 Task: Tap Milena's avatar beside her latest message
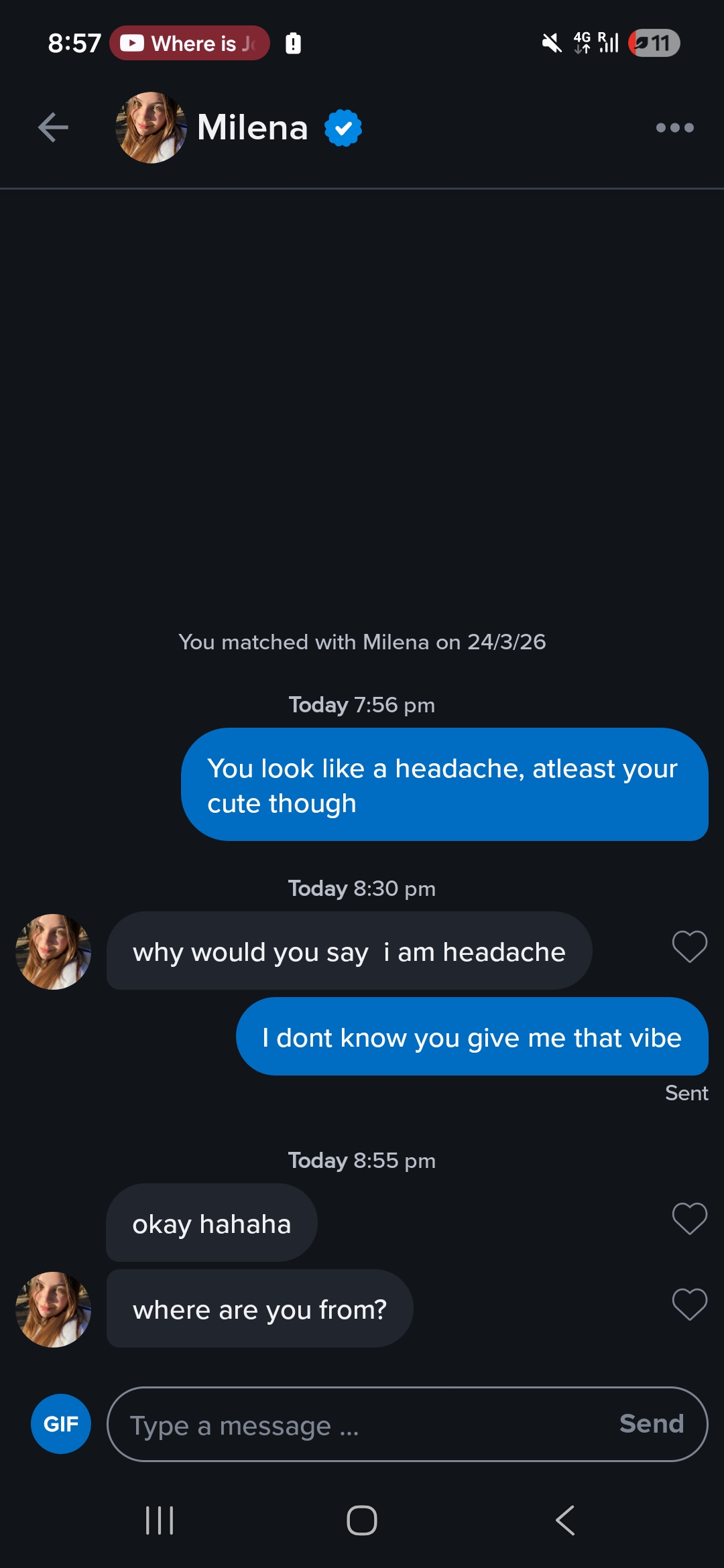point(52,1309)
